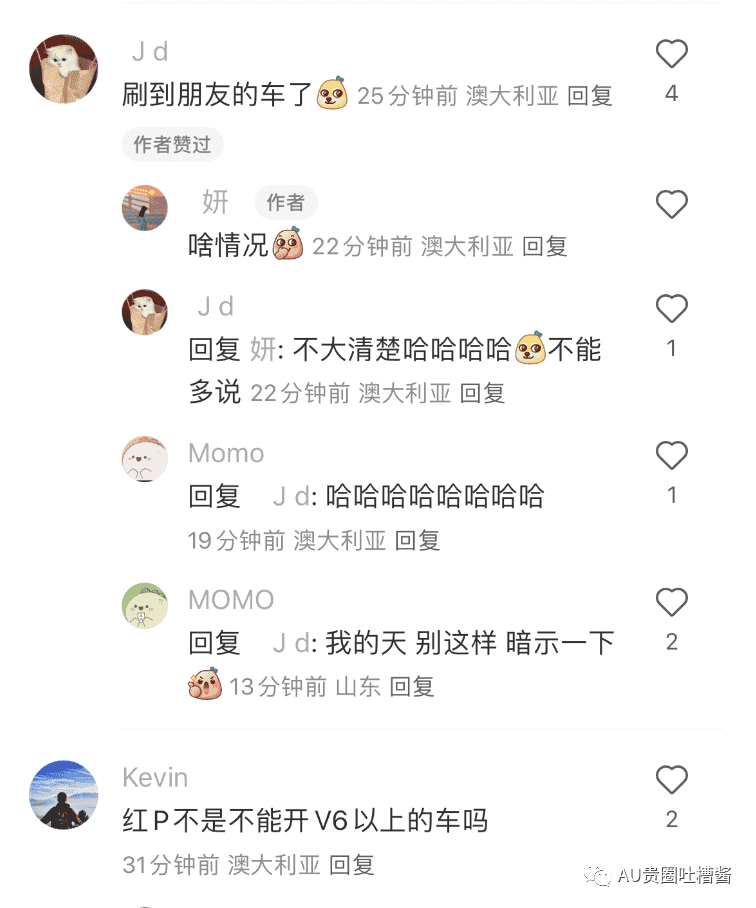
Task: Open Kevin's profile avatar
Action: pyautogui.click(x=64, y=794)
